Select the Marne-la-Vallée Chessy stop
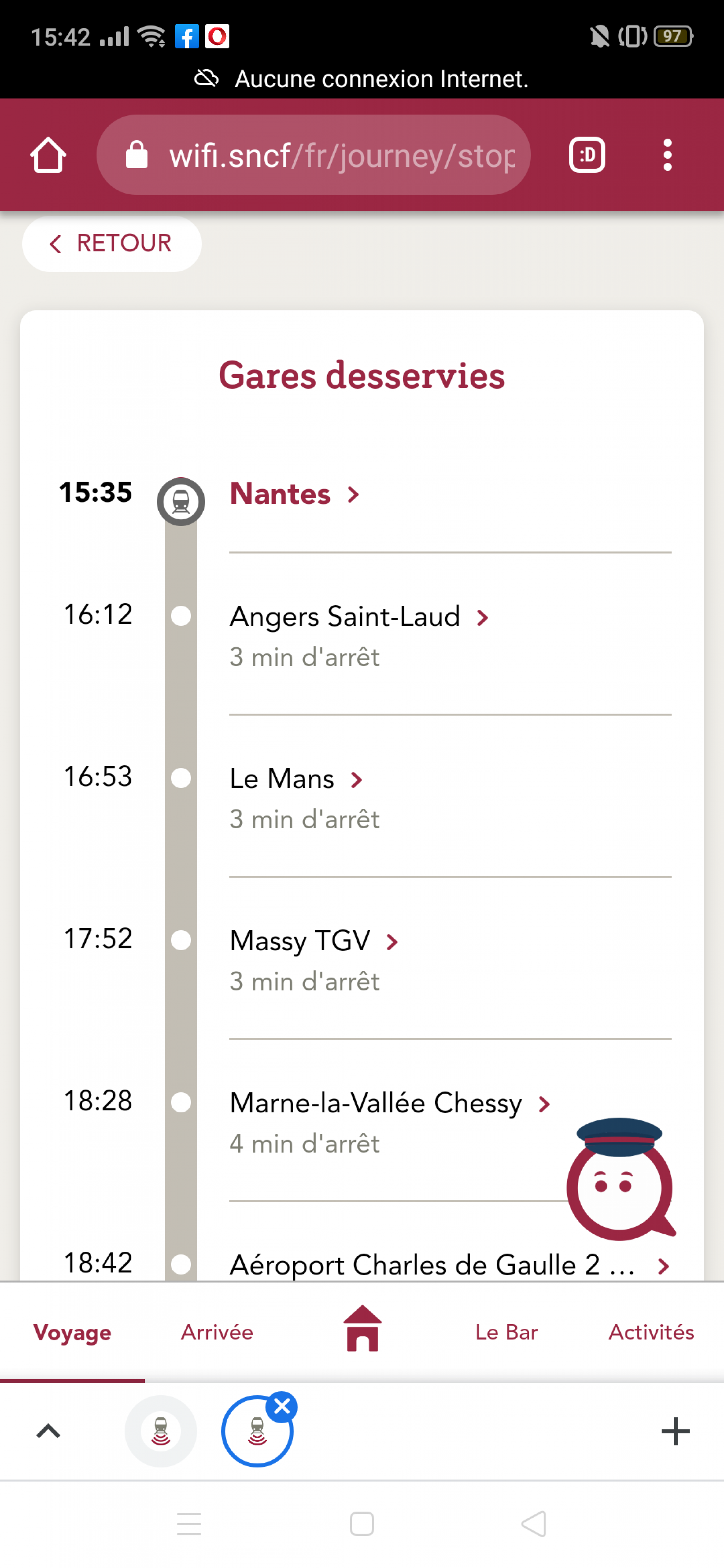This screenshot has width=724, height=1568. [x=390, y=1103]
